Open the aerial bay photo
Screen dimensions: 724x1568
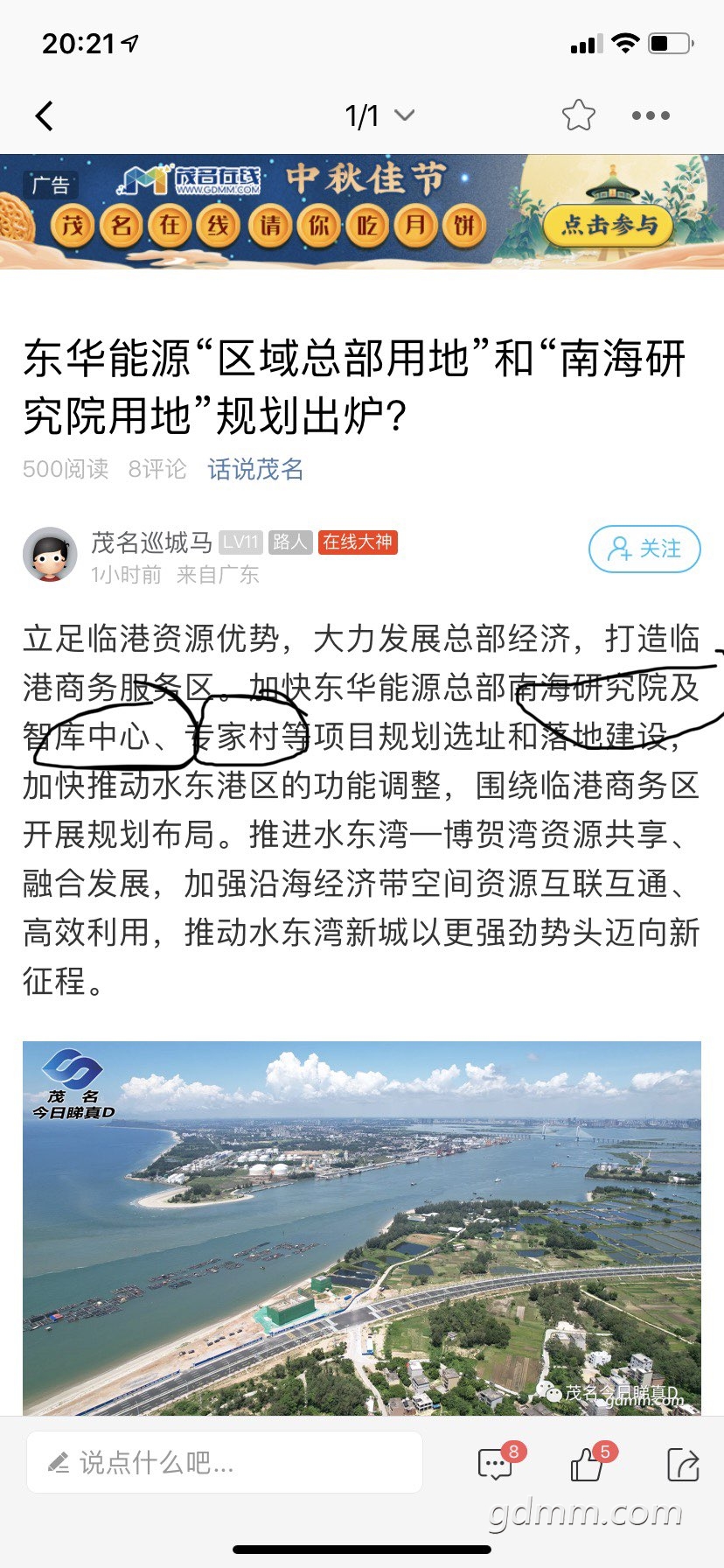(x=362, y=1225)
